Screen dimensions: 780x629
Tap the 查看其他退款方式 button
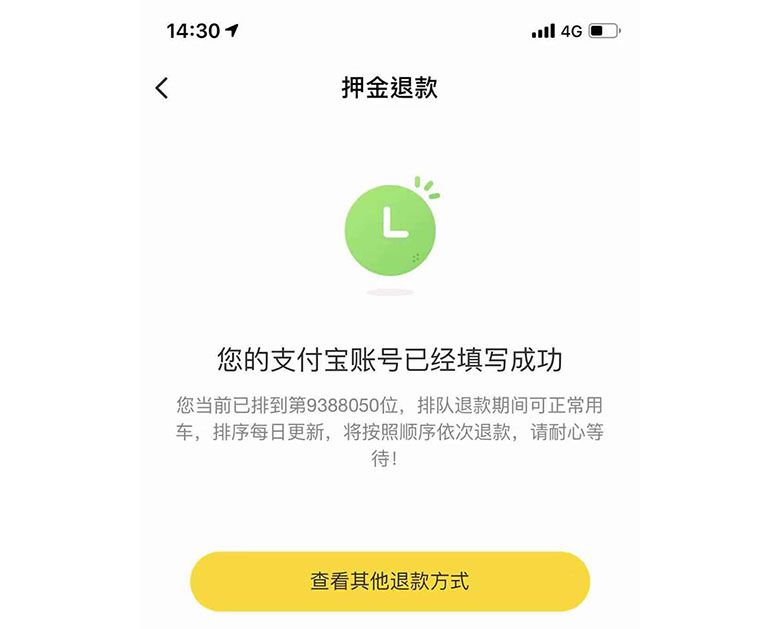pos(390,581)
